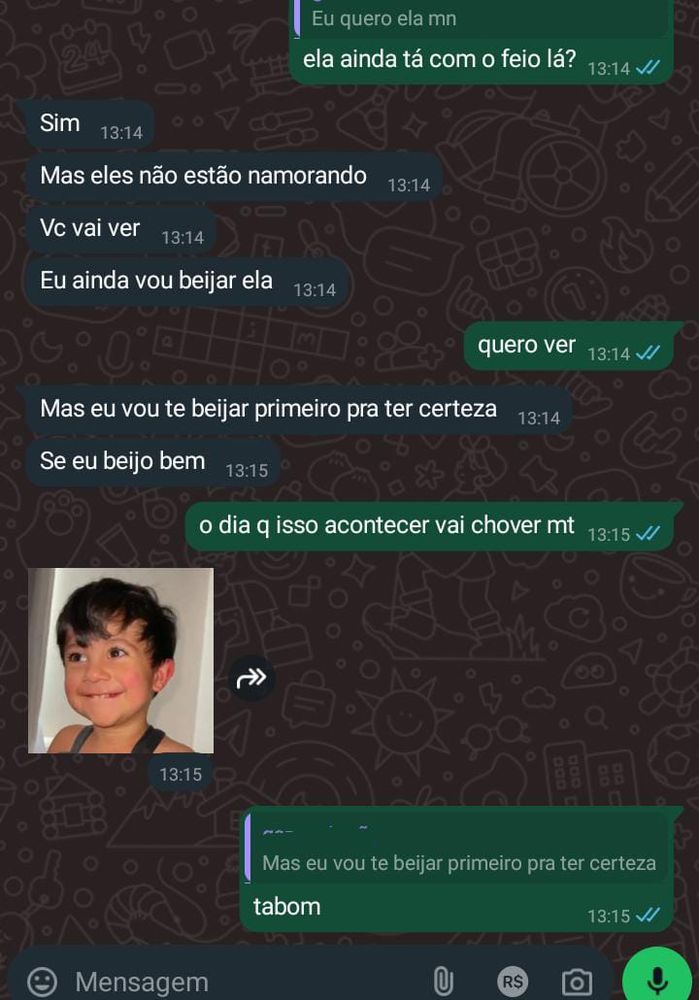Forward the received sticker image
Screen dimensions: 699x1000
tap(252, 677)
